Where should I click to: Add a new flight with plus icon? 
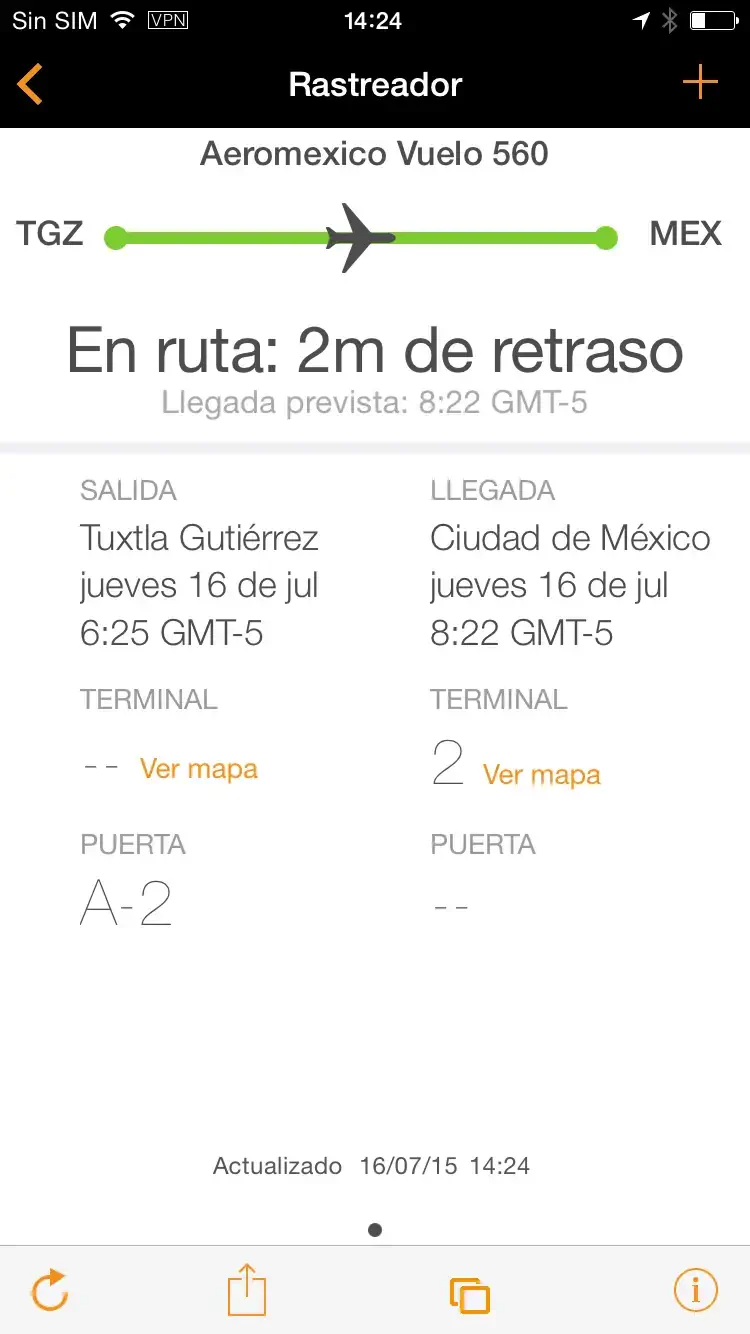(x=700, y=83)
